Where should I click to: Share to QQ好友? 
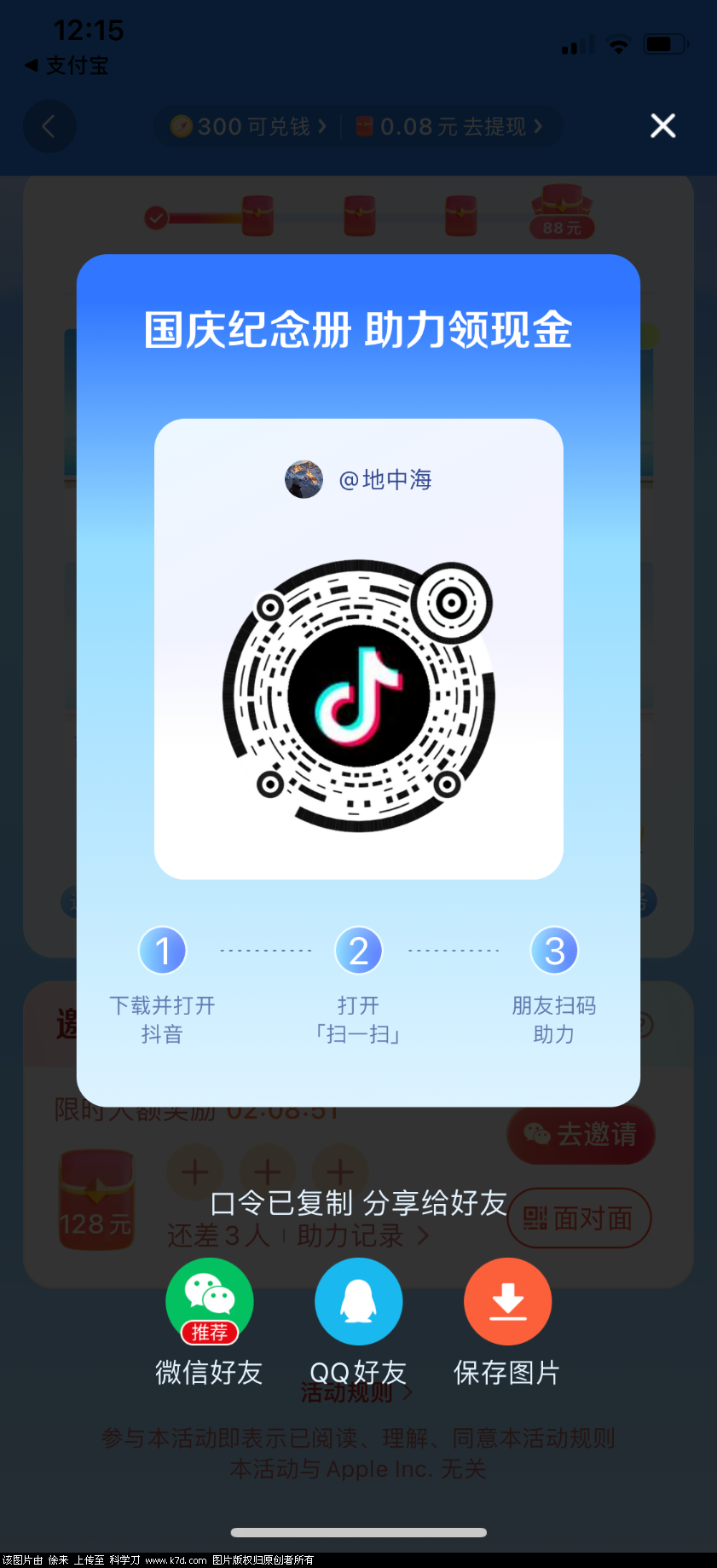(x=358, y=1302)
